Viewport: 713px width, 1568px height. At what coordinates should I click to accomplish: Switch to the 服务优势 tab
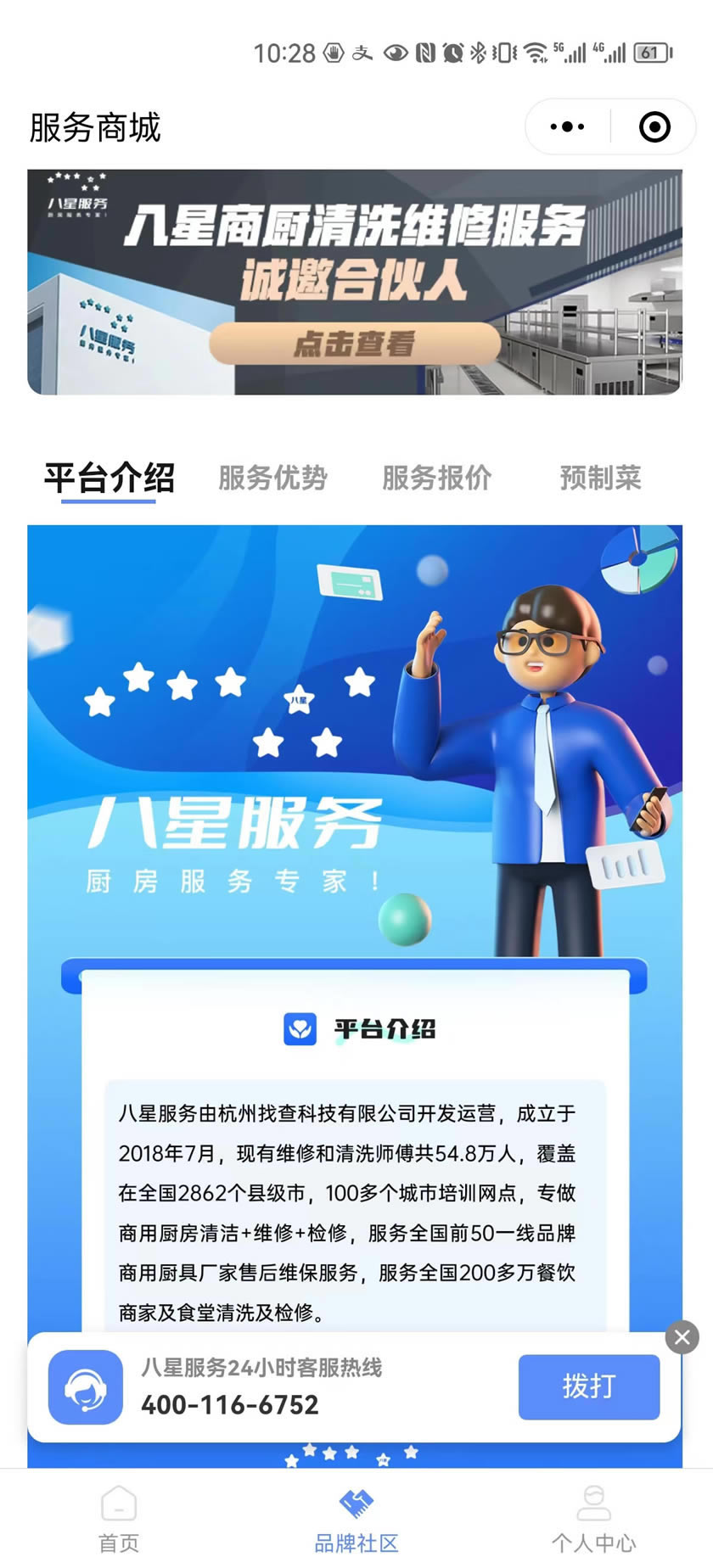272,478
